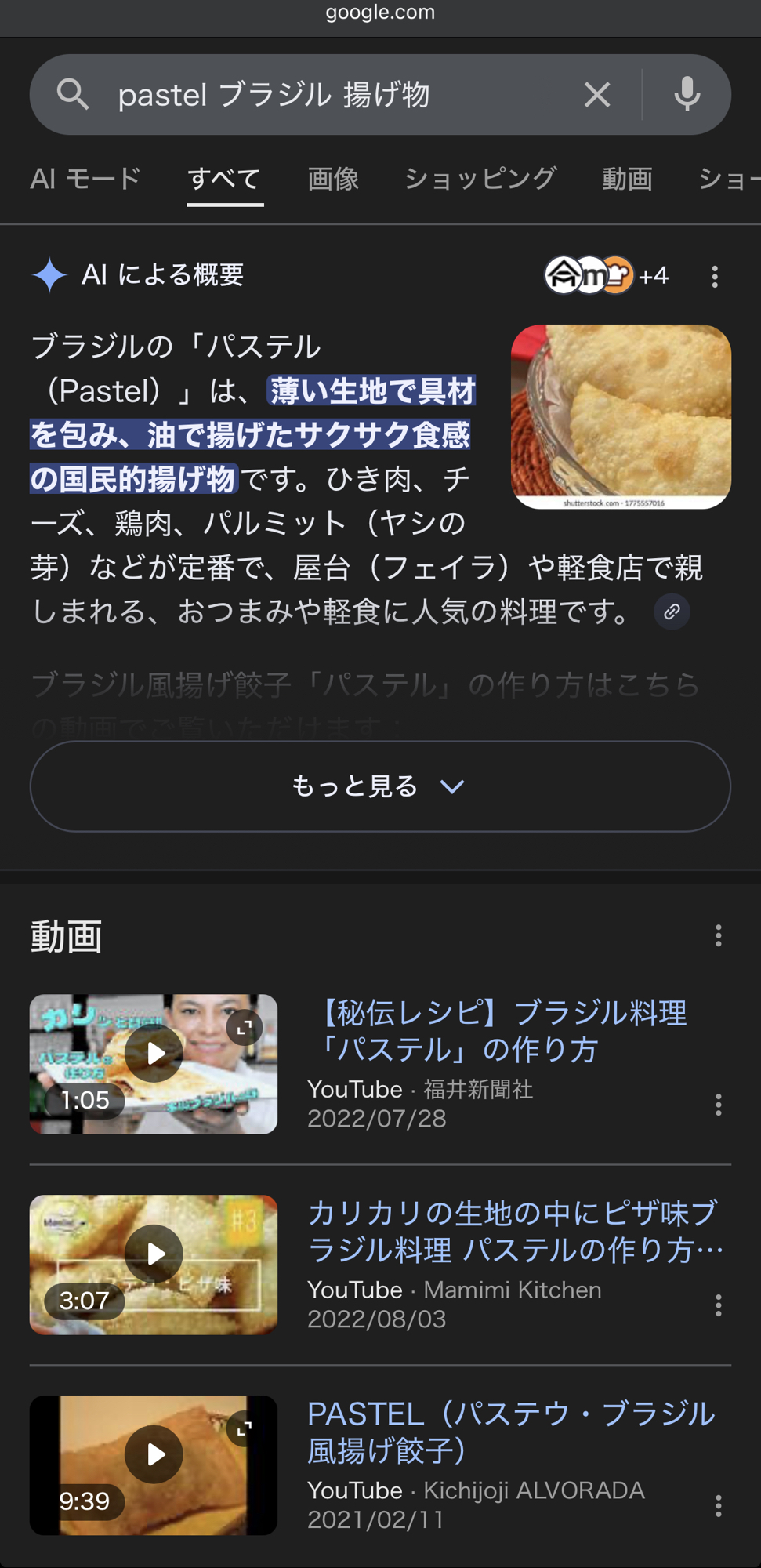Open options for Mamimi Kitchen video

click(x=718, y=1305)
